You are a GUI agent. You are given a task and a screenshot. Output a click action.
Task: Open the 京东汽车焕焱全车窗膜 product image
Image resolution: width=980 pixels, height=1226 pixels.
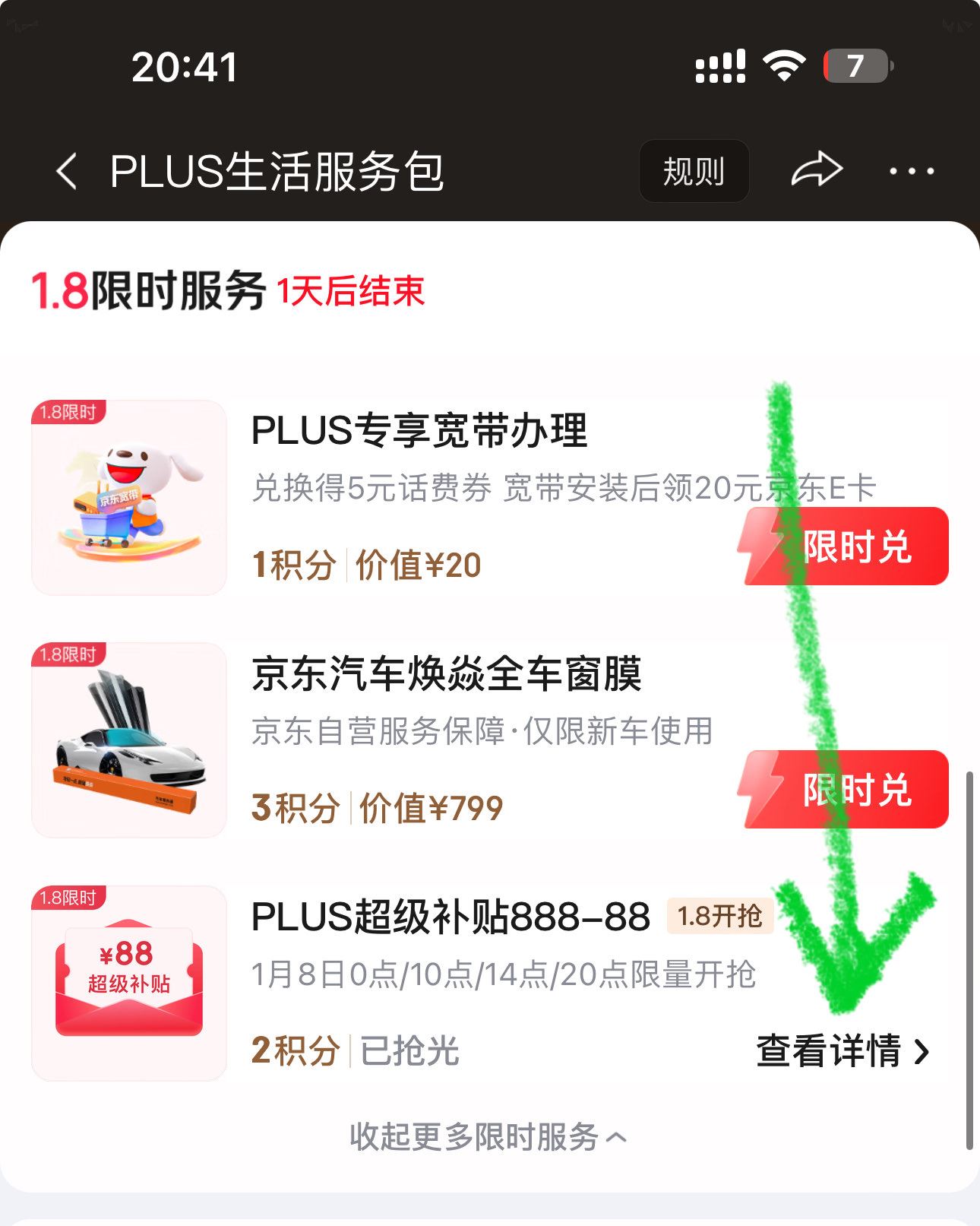pyautogui.click(x=129, y=740)
